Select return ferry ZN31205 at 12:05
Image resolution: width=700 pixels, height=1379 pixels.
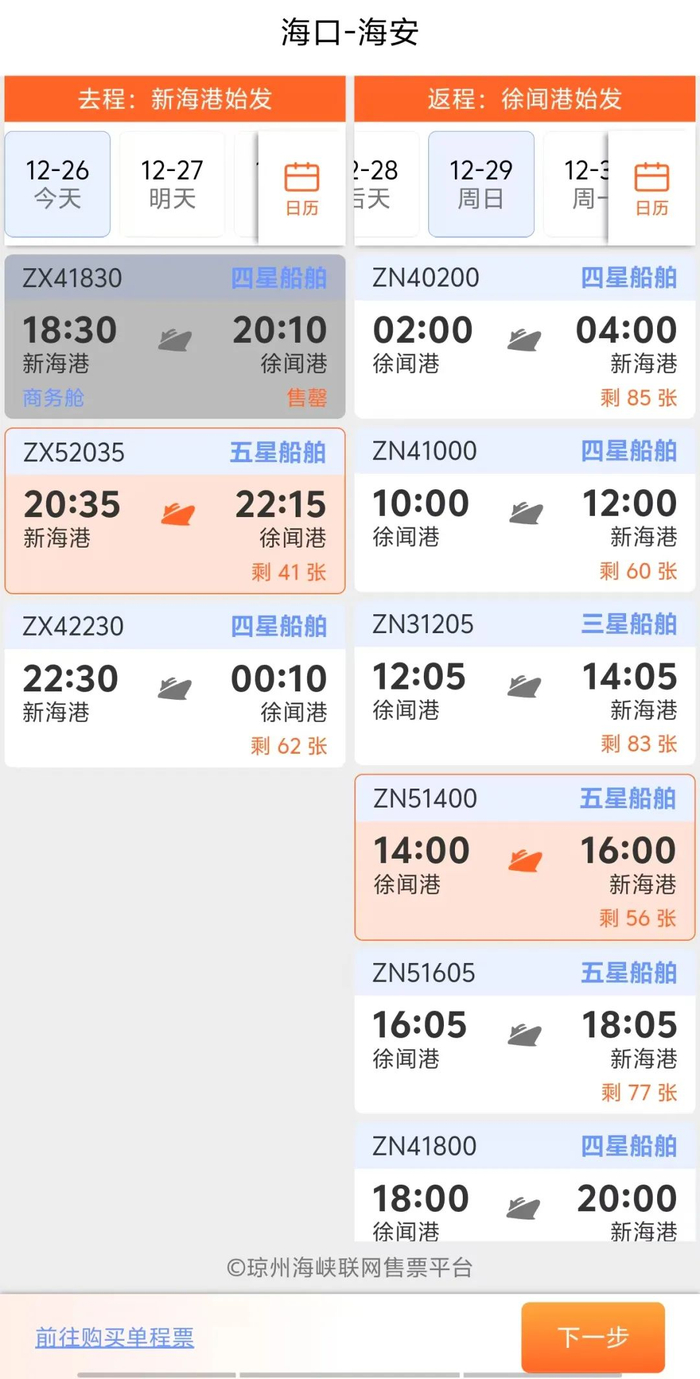pyautogui.click(x=524, y=683)
